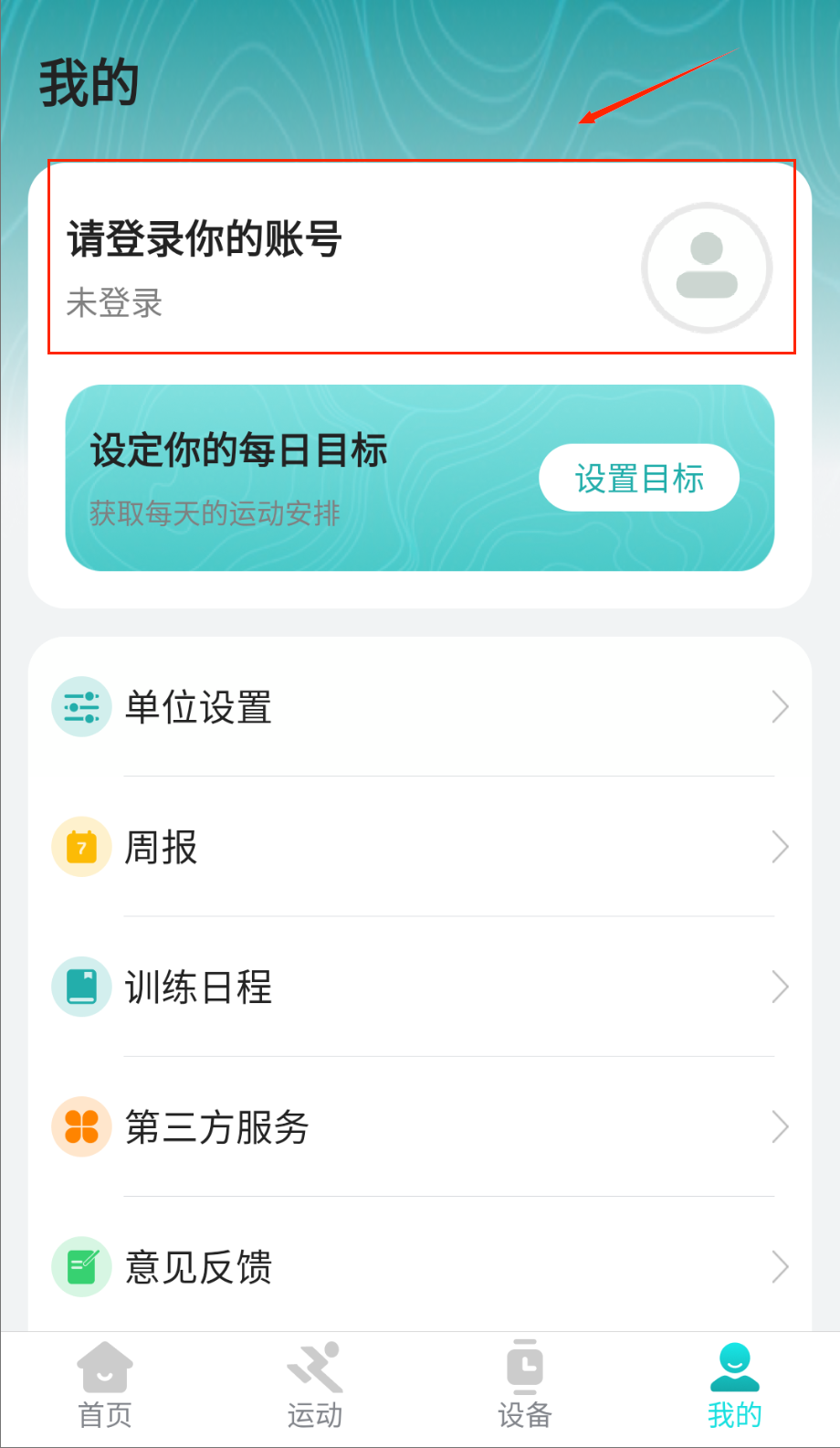The width and height of the screenshot is (840, 1448).
Task: Switch to the 首页 tab
Action: click(x=105, y=1386)
